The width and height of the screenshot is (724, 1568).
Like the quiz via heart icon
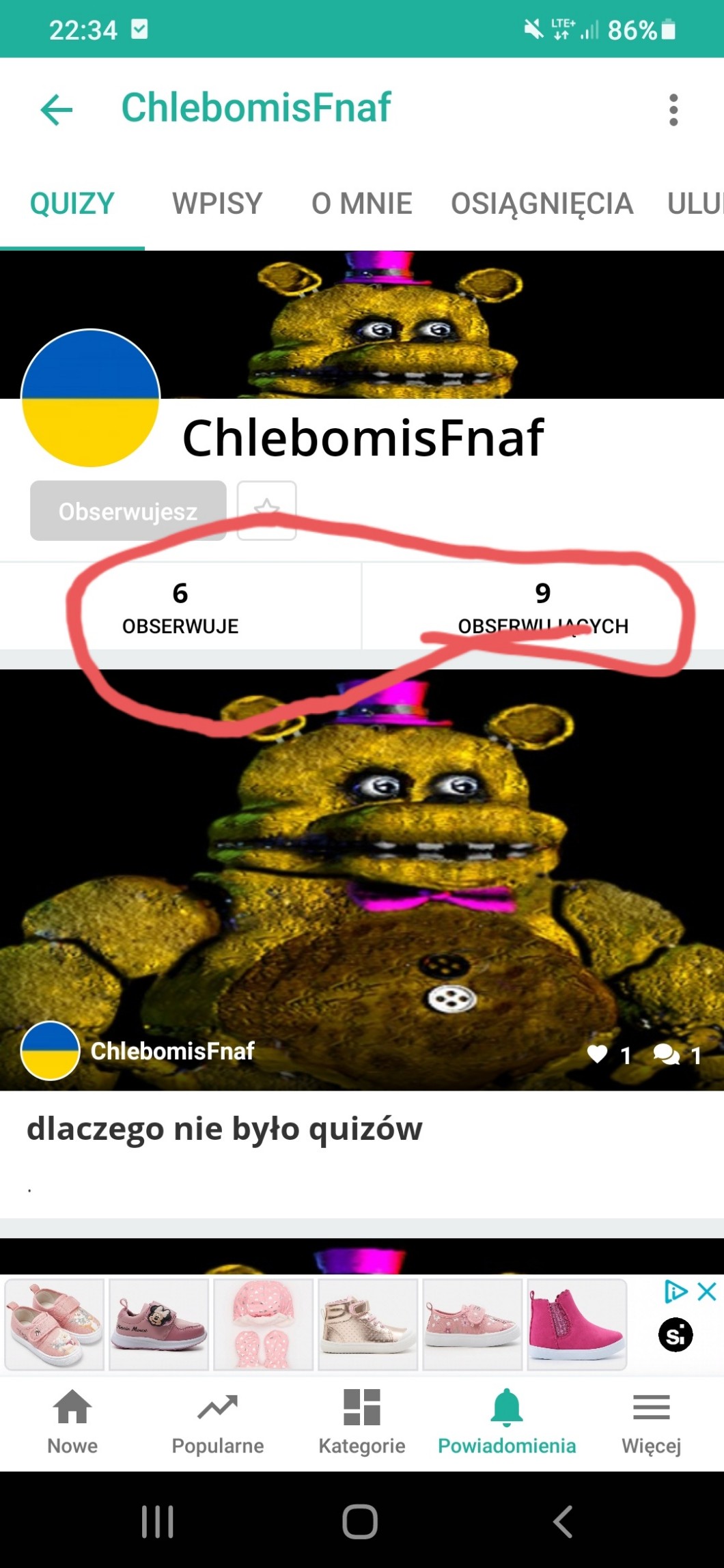coord(598,1054)
